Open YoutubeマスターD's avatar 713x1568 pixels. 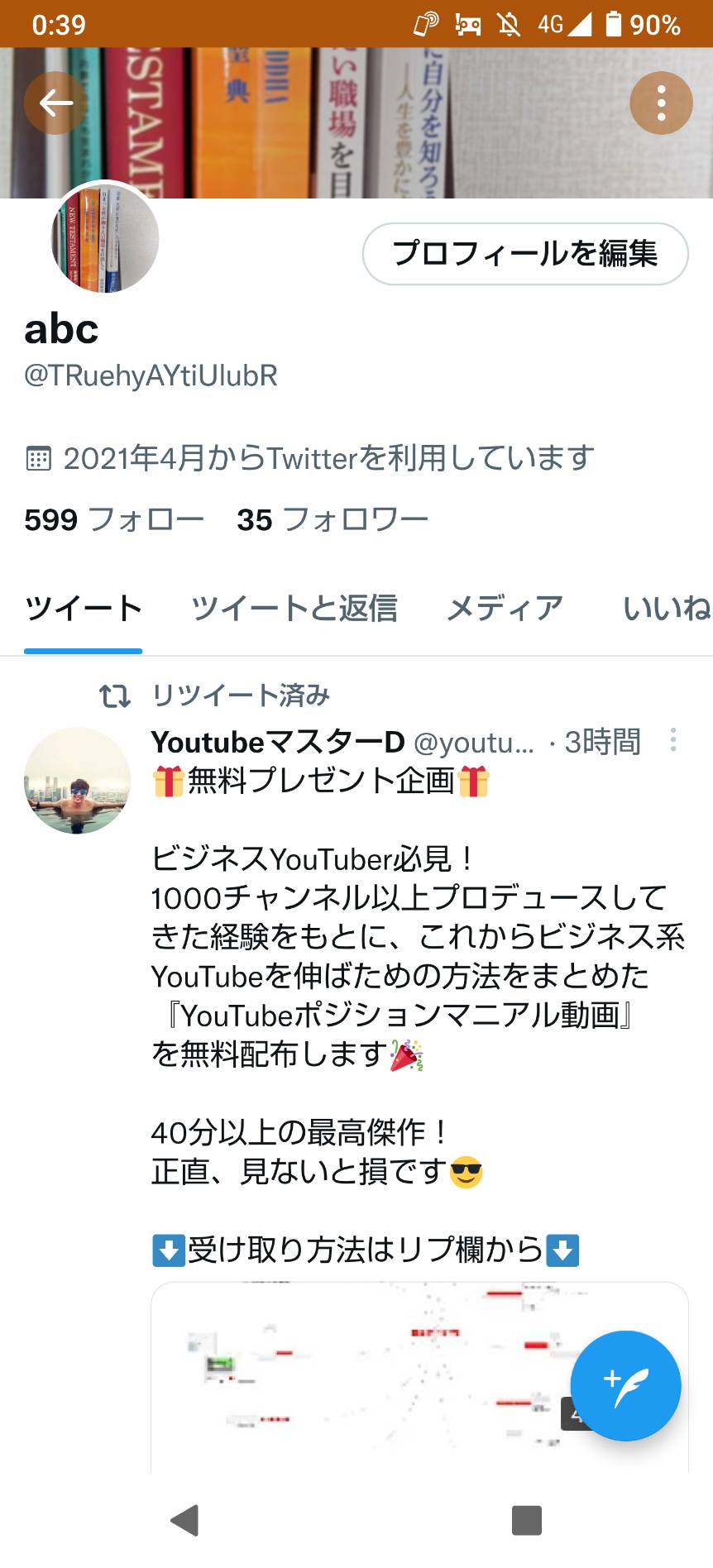[77, 780]
